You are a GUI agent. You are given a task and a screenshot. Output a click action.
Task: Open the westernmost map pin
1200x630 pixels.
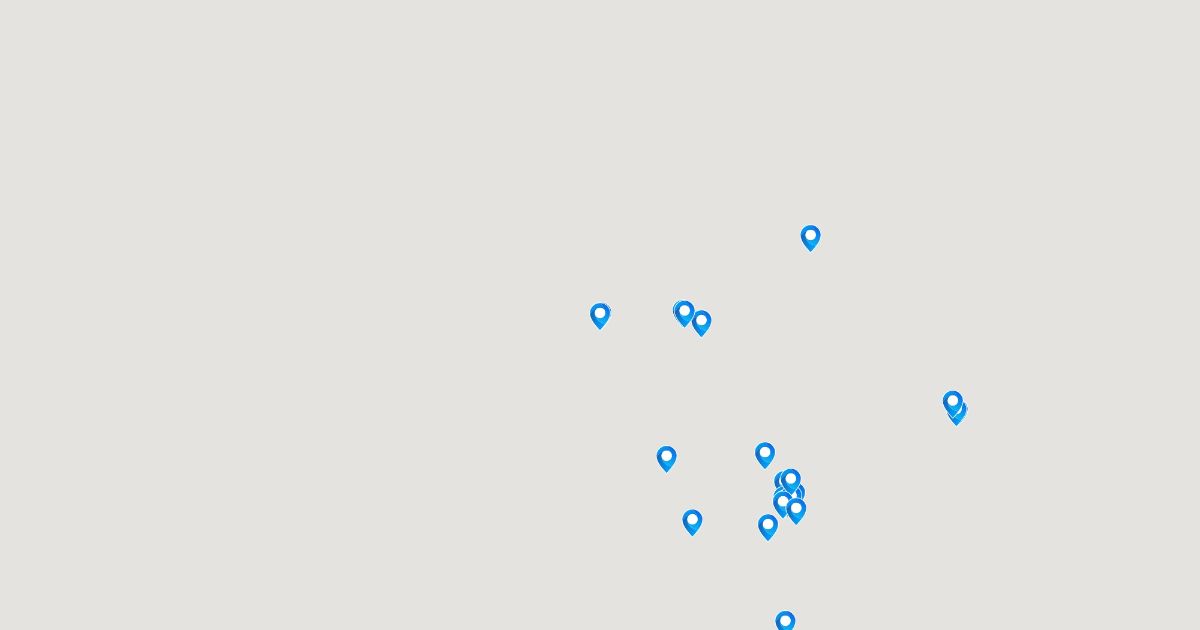pyautogui.click(x=600, y=315)
